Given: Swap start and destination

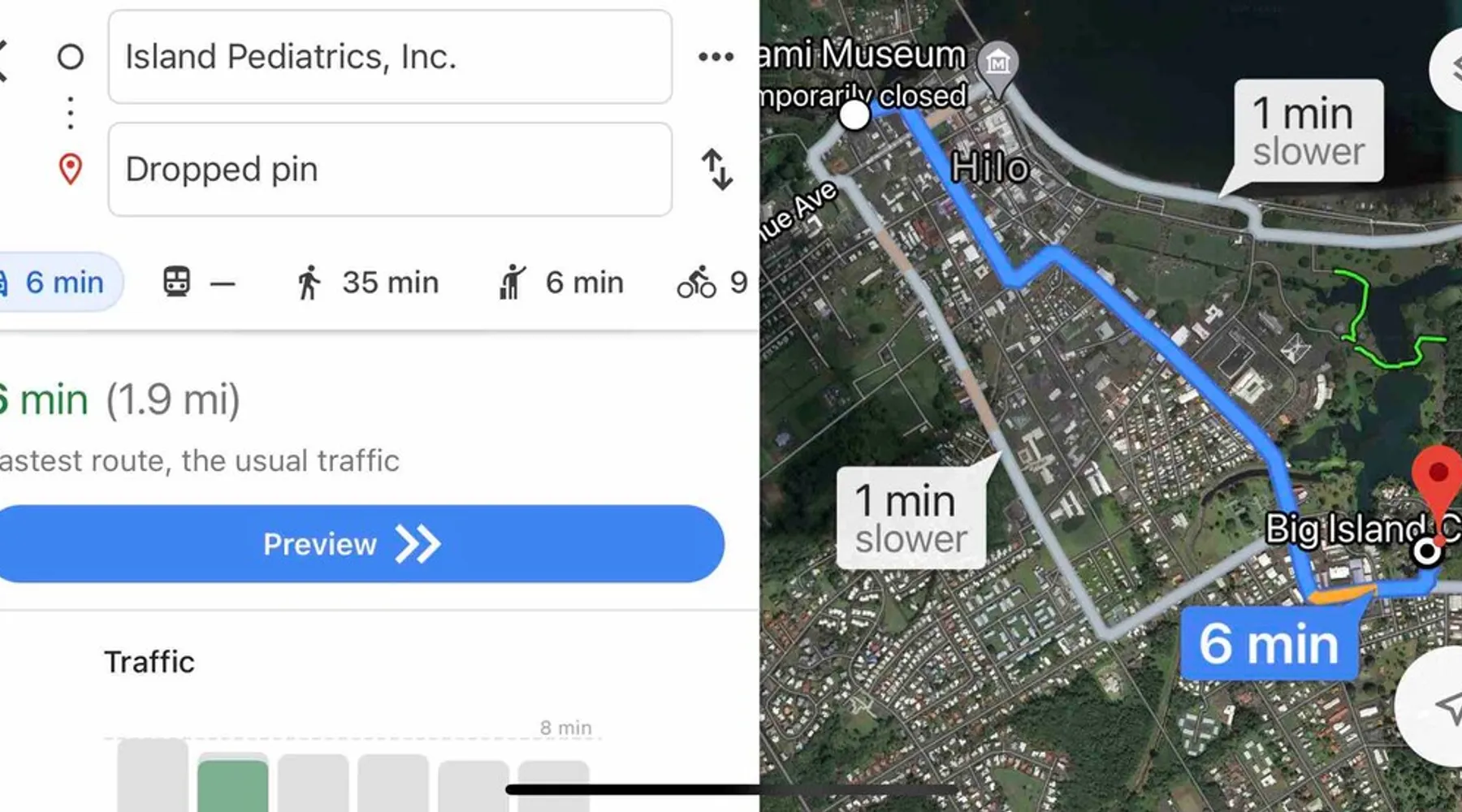Looking at the screenshot, I should [716, 169].
